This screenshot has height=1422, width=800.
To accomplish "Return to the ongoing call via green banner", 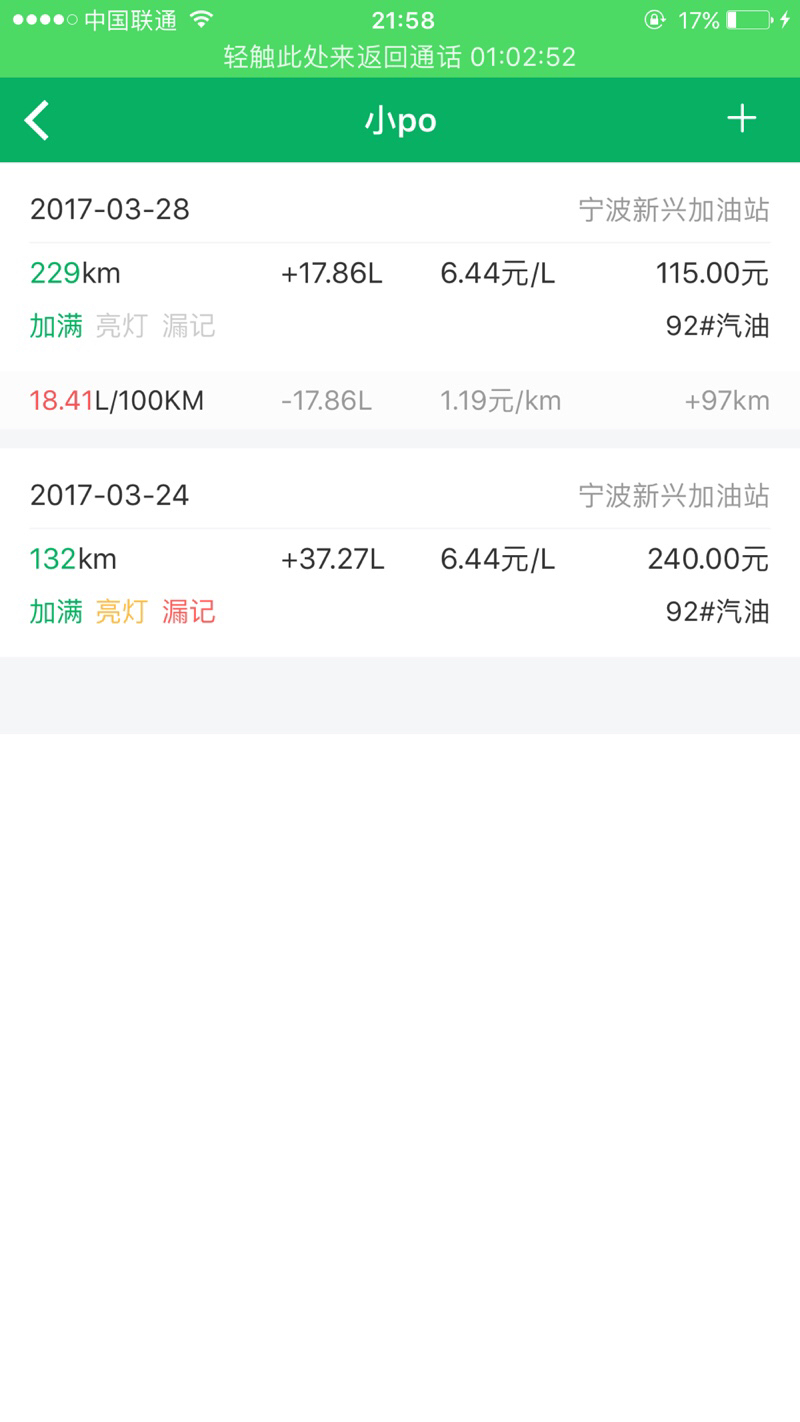I will (400, 57).
